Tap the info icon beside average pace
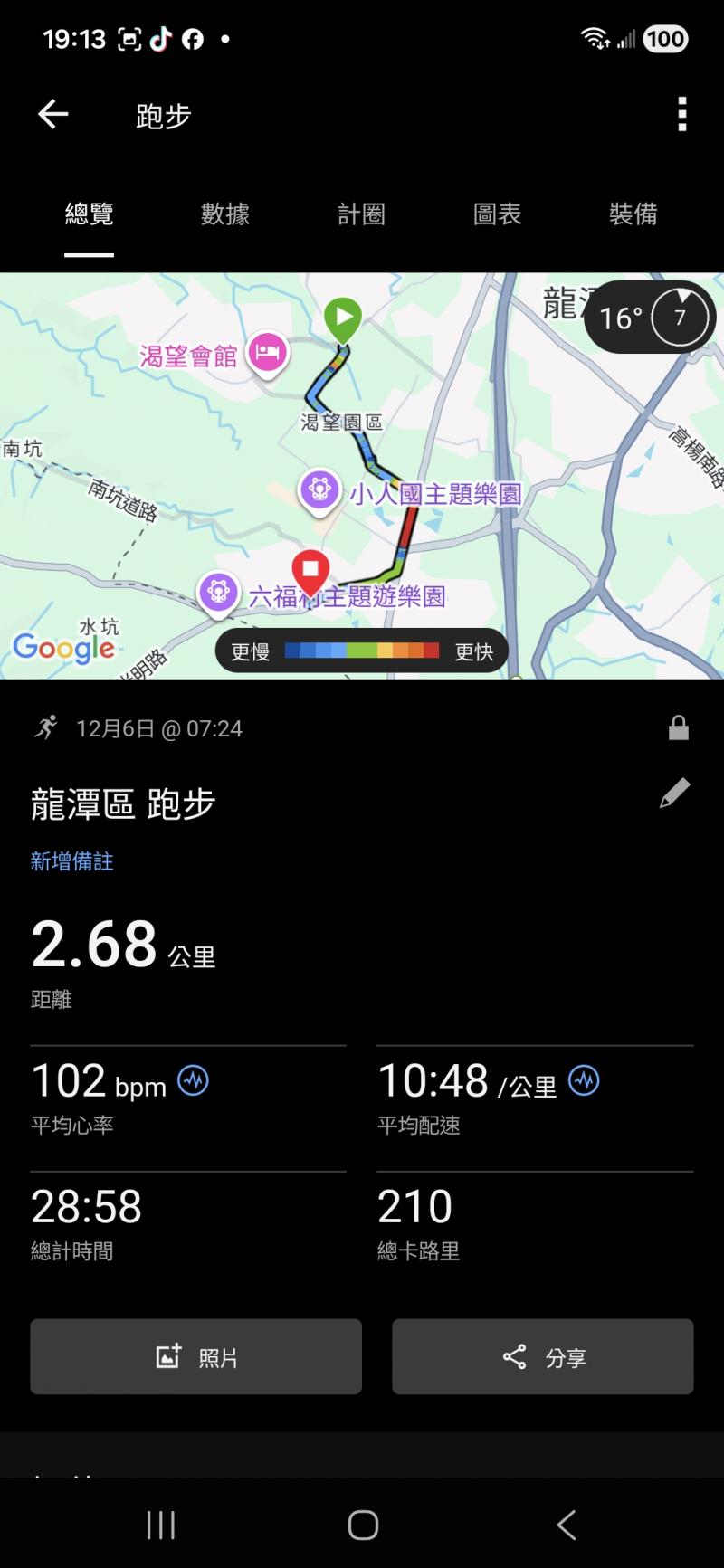Image resolution: width=724 pixels, height=1568 pixels. pyautogui.click(x=584, y=1080)
